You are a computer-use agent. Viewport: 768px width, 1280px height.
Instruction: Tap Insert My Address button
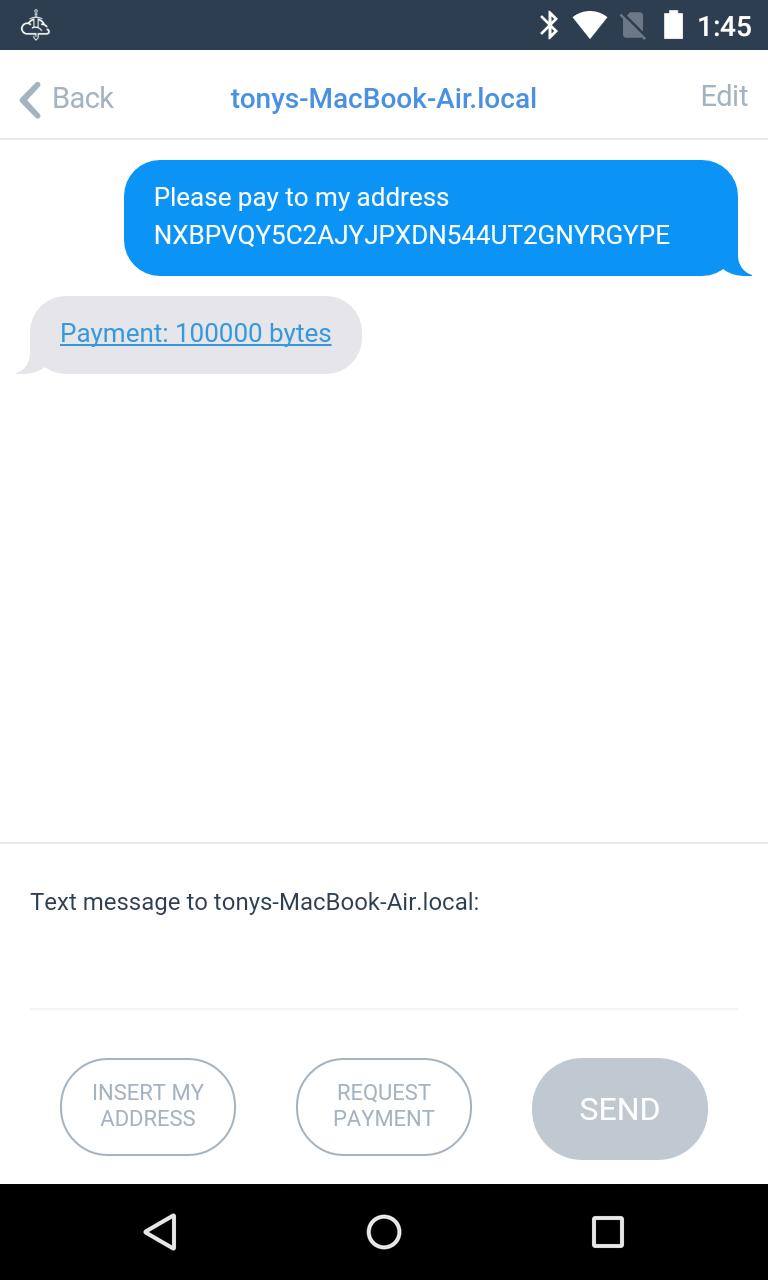[x=148, y=1106]
